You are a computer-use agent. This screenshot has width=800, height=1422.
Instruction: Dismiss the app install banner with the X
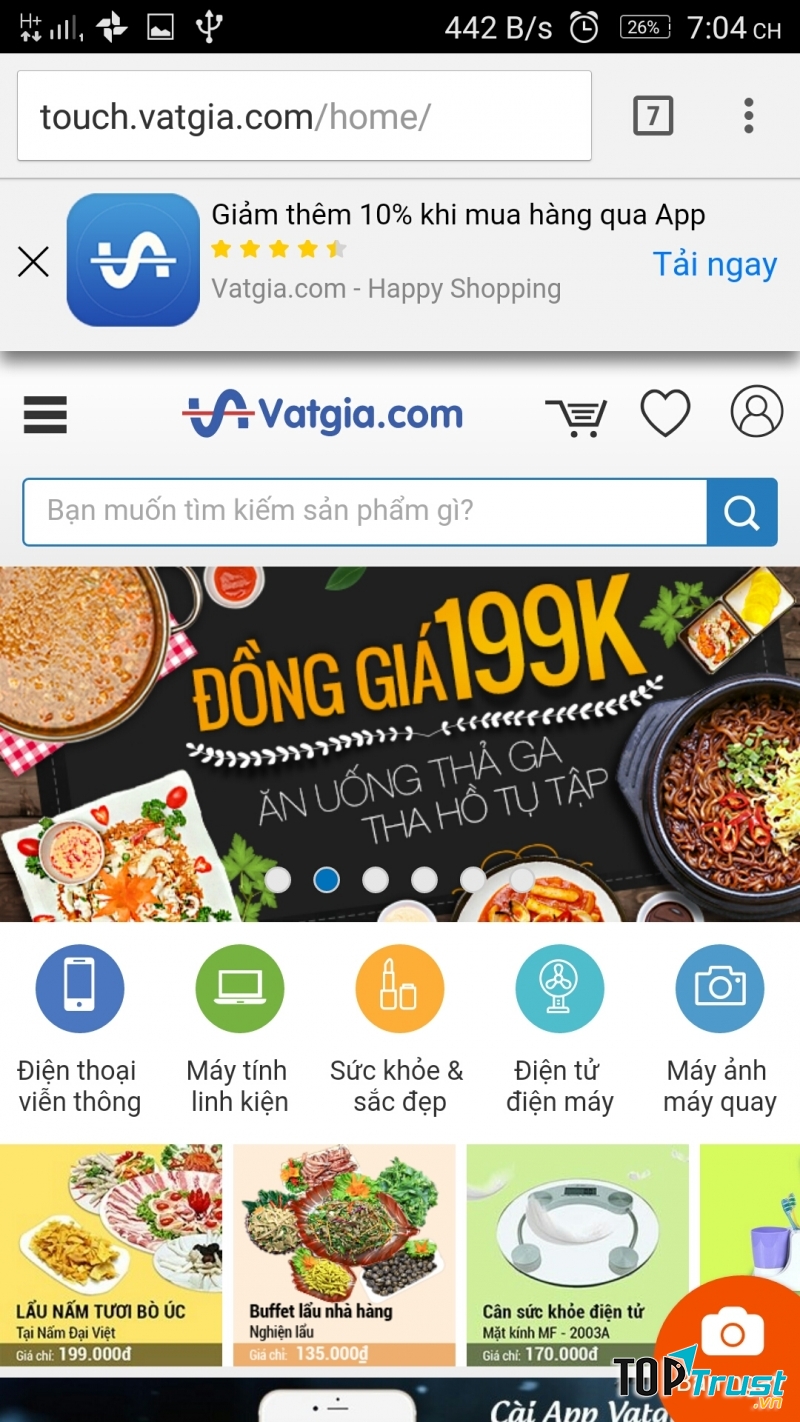tap(33, 261)
